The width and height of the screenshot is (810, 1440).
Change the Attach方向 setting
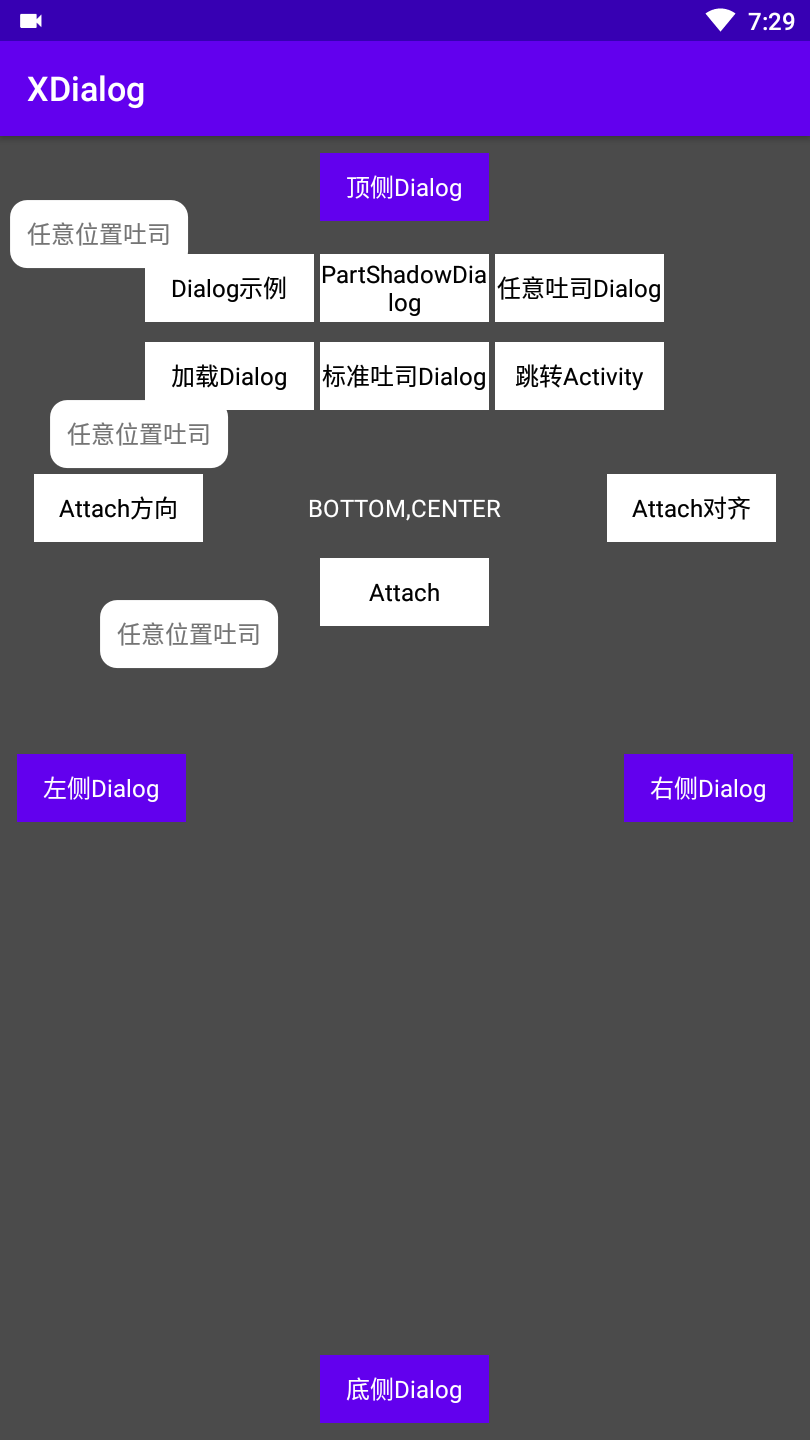pos(118,510)
